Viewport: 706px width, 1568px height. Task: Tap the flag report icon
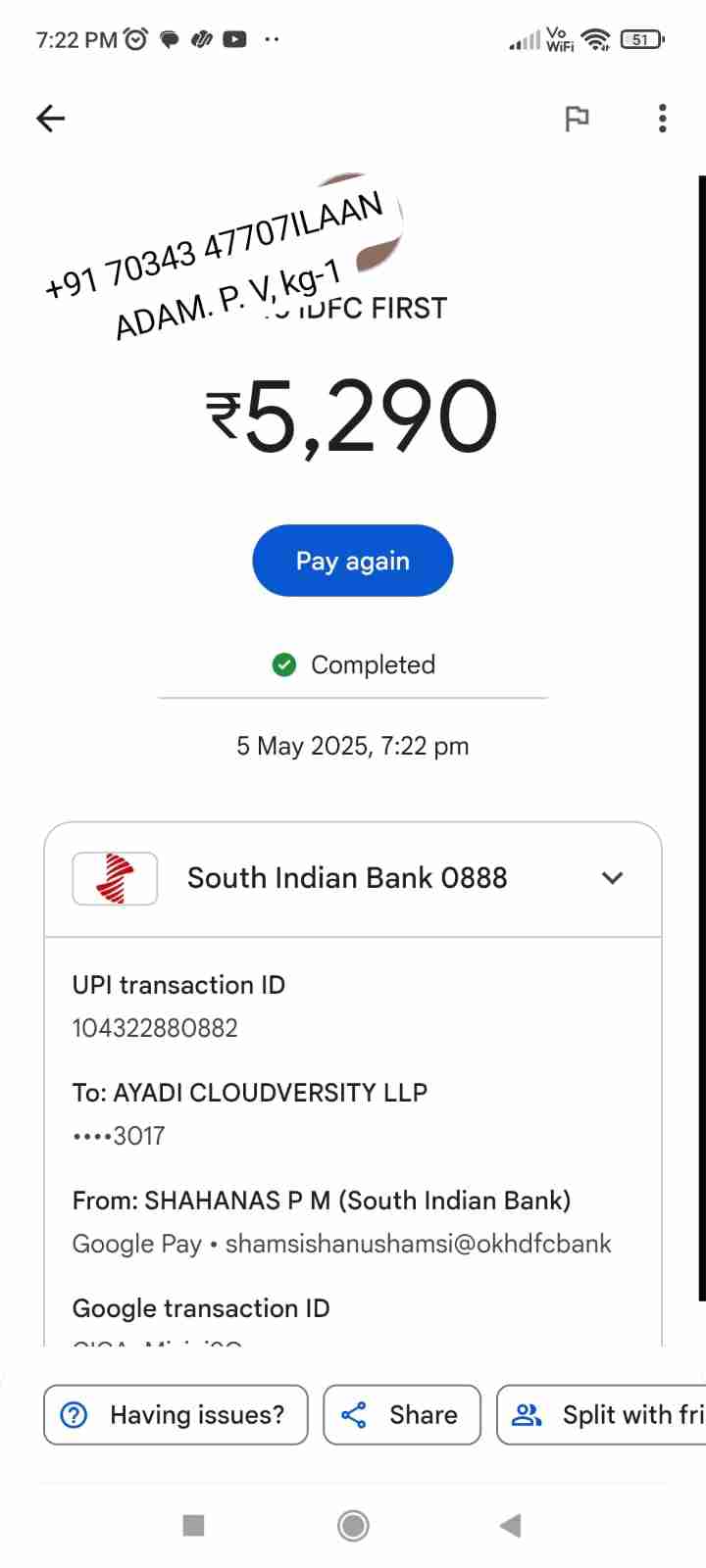(577, 119)
